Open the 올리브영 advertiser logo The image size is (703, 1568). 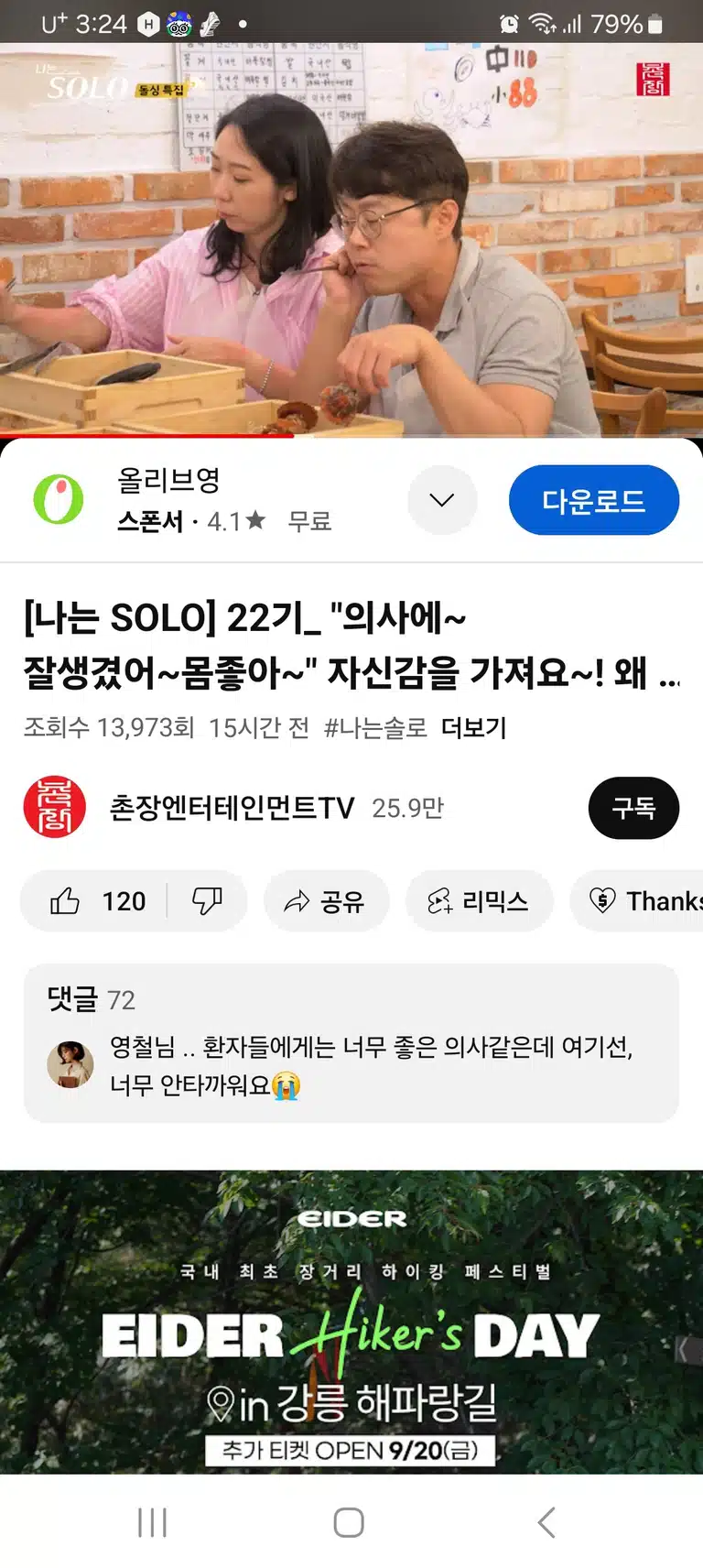click(59, 500)
